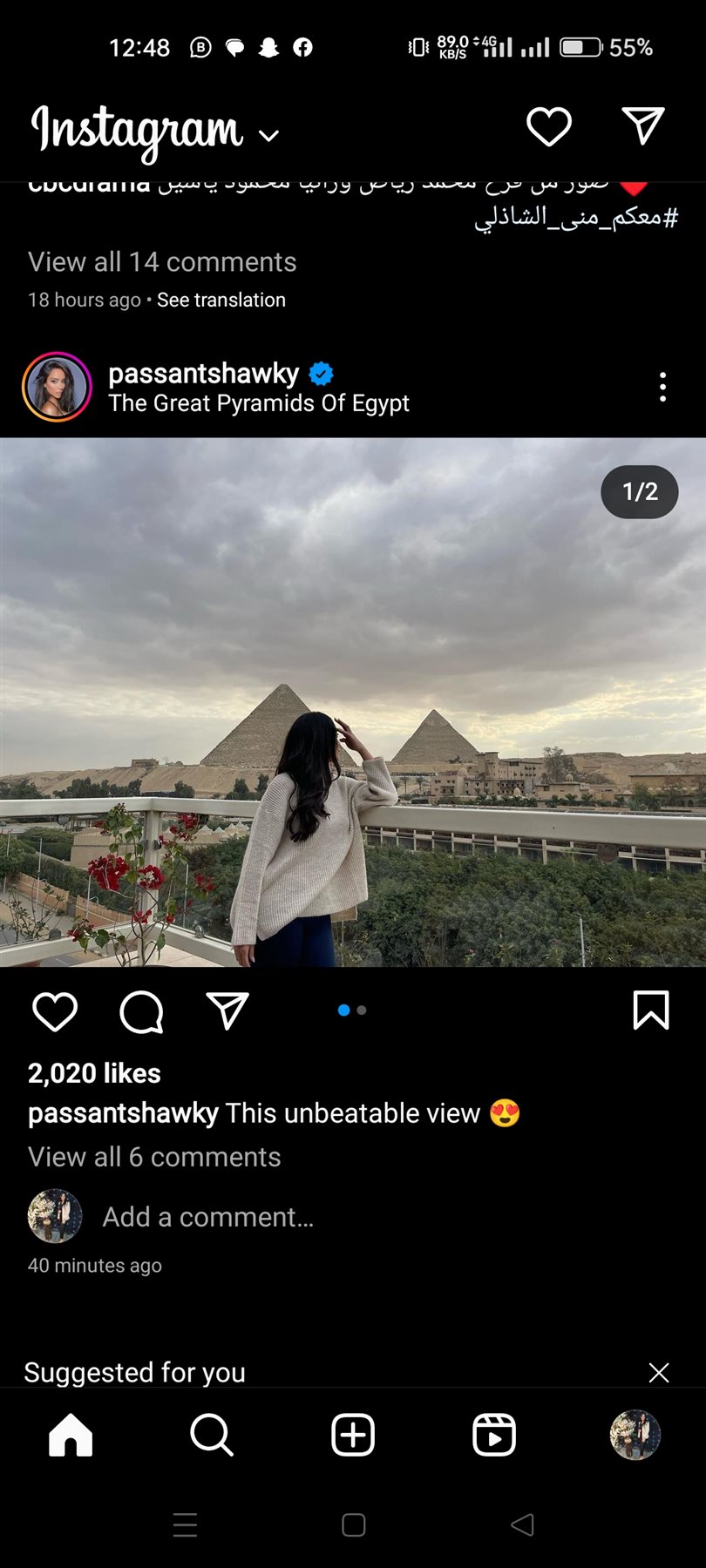View all 6 comments
Image resolution: width=706 pixels, height=1568 pixels.
154,1157
